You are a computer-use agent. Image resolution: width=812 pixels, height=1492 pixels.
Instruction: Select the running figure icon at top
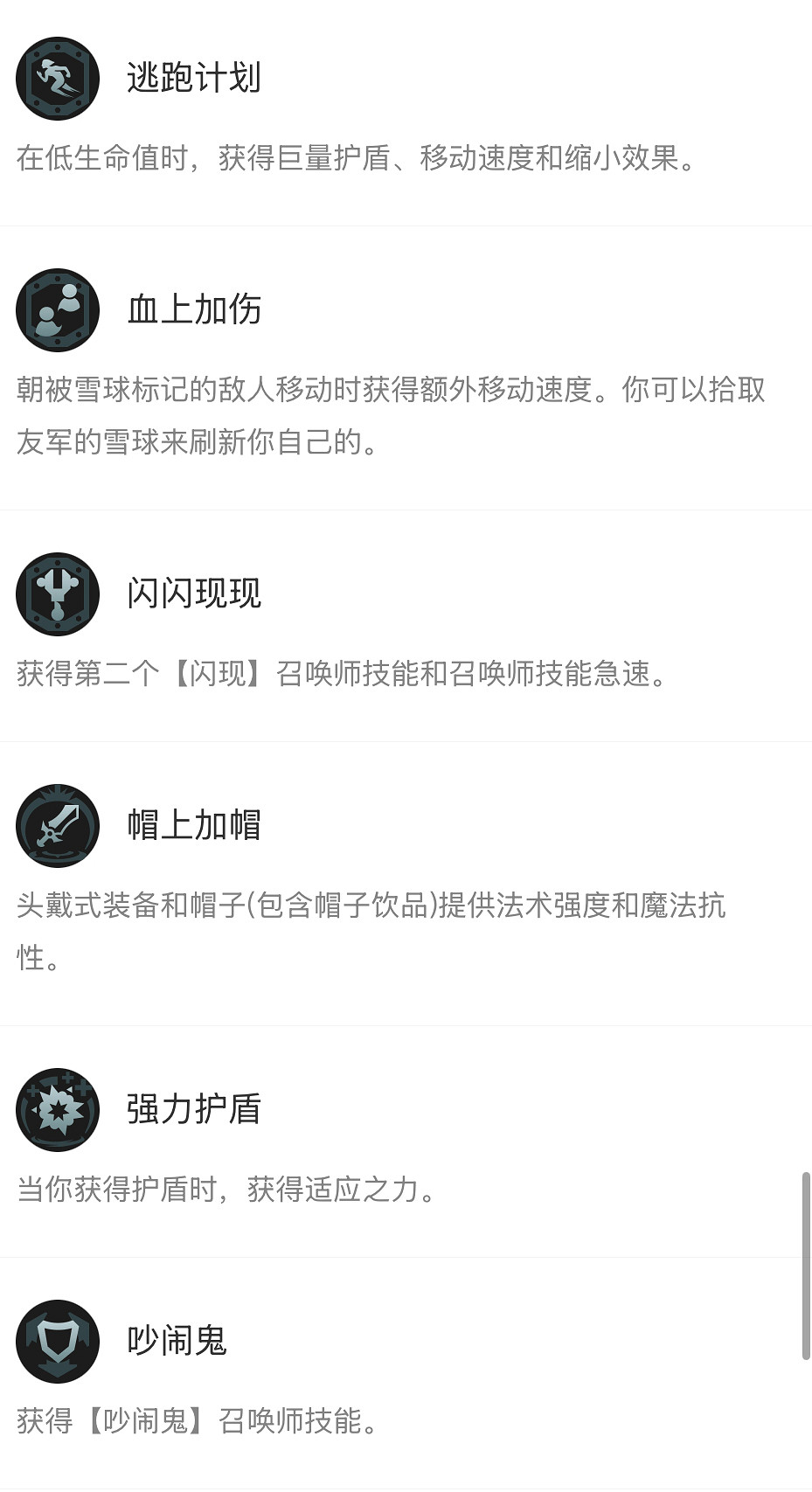[57, 79]
